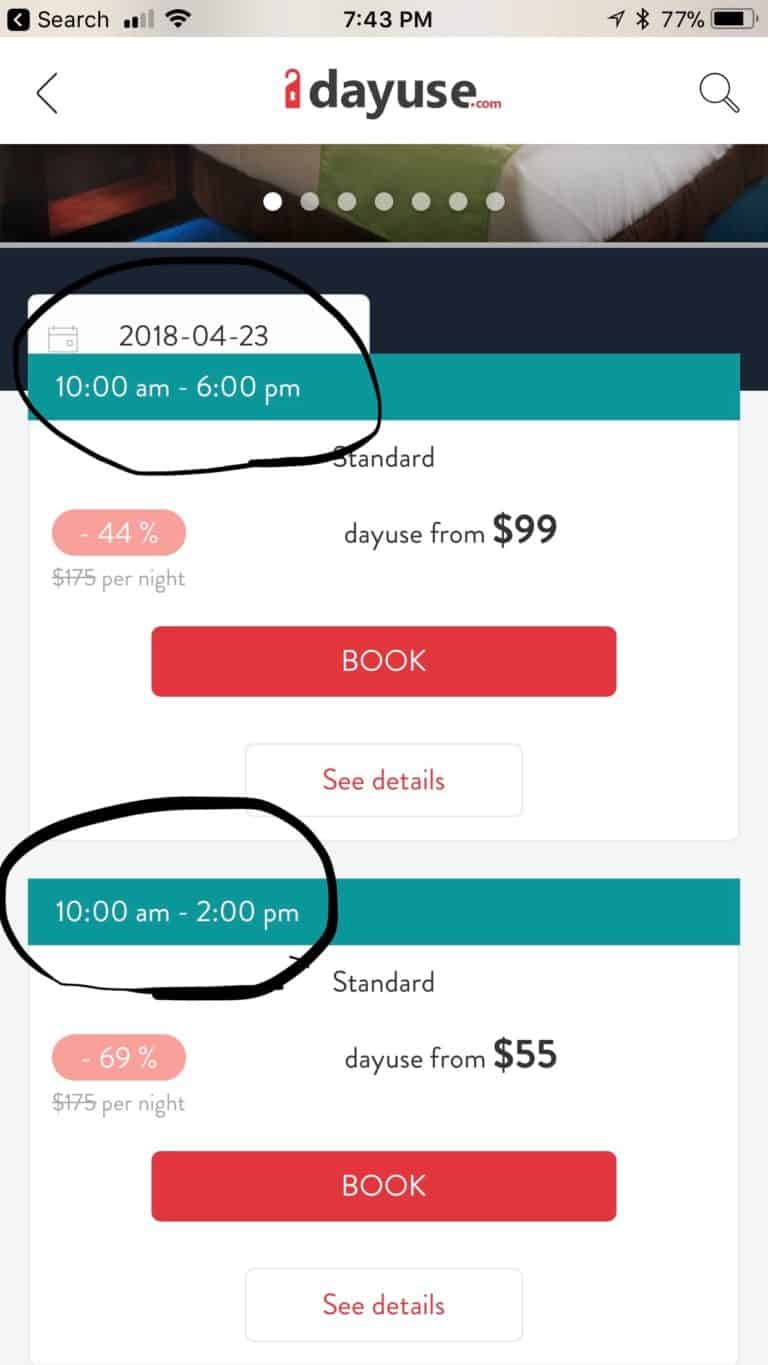Book the 10:00 am - 2:00 pm room
Screen dimensions: 768x1365
tap(384, 1186)
